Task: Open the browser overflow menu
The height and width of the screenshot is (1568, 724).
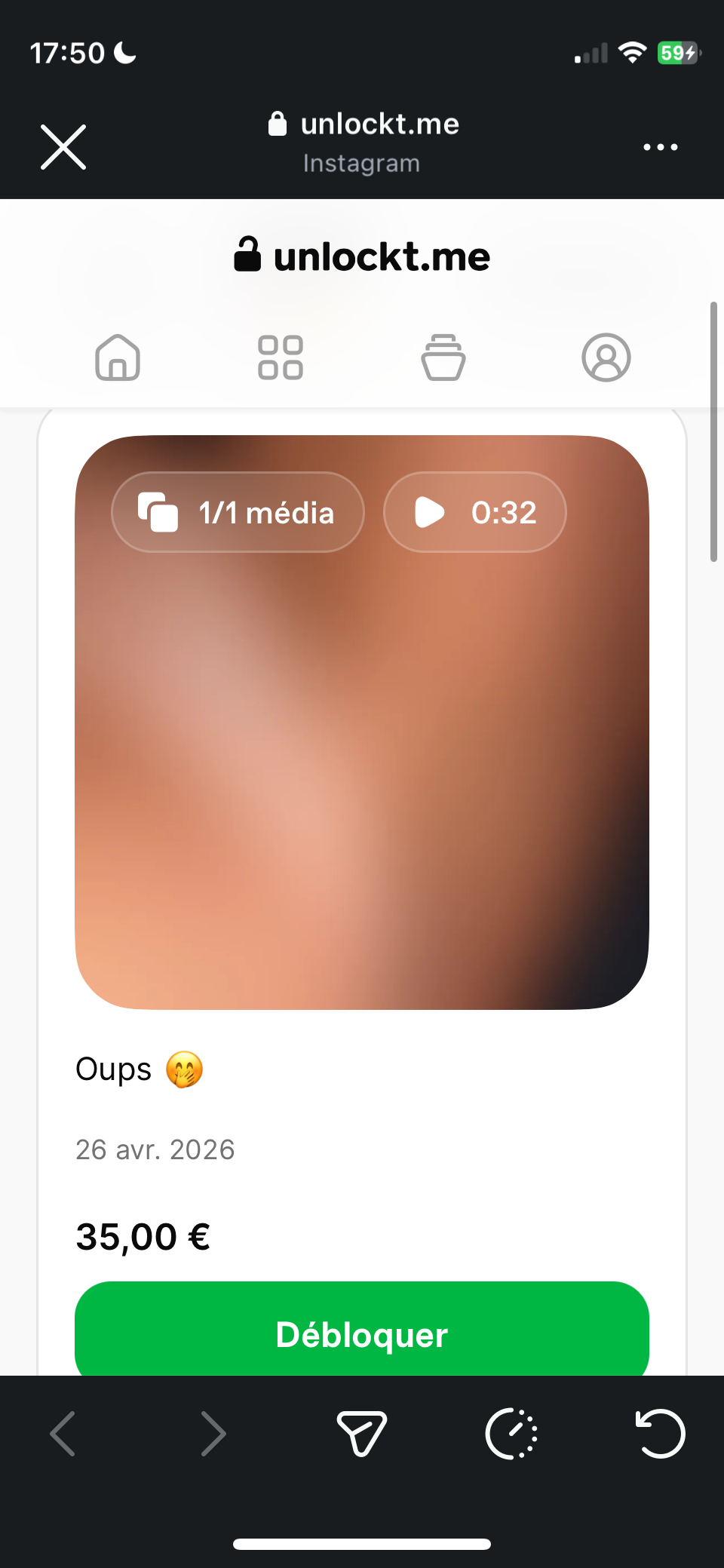Action: [660, 147]
